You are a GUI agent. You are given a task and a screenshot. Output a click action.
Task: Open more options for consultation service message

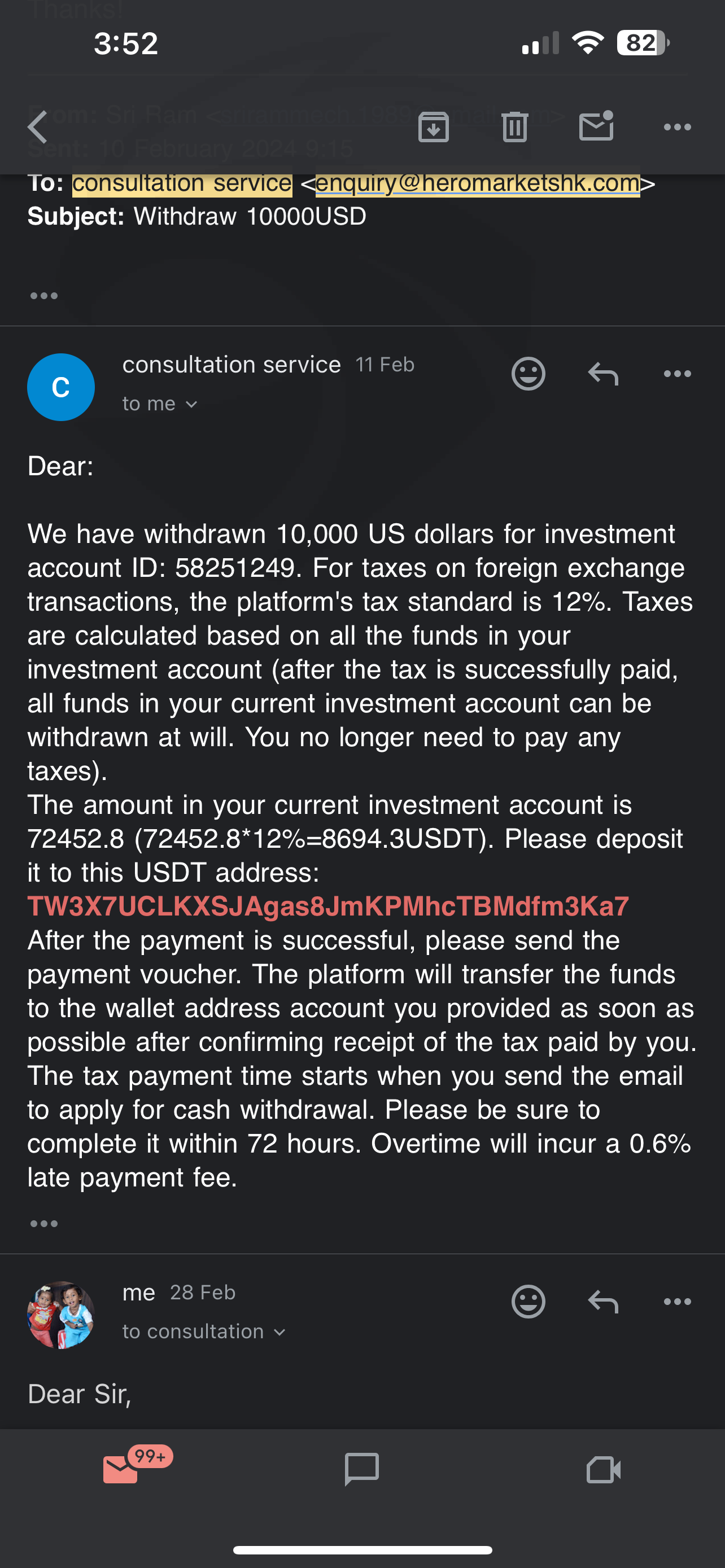click(x=678, y=374)
